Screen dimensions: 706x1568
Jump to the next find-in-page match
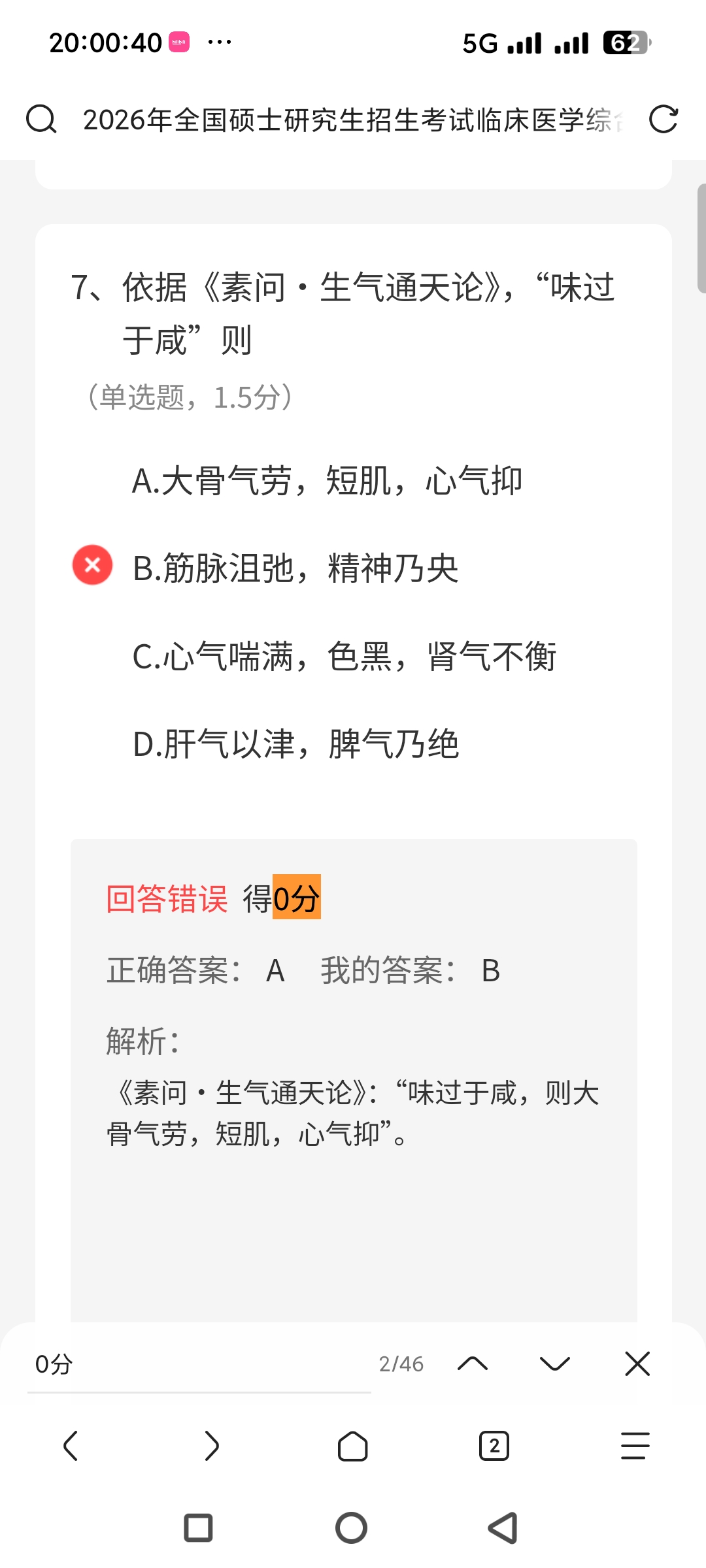pyautogui.click(x=555, y=1364)
